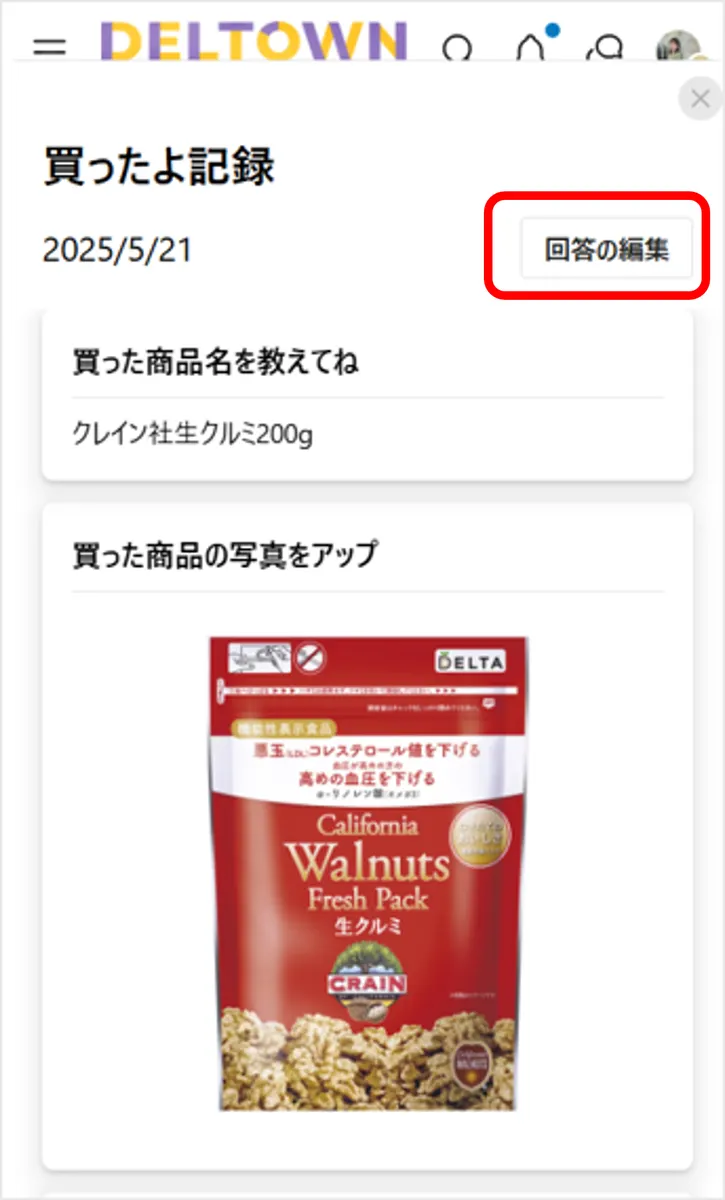This screenshot has width=725, height=1200.
Task: Close the 買ったよ記録 panel
Action: (x=700, y=99)
